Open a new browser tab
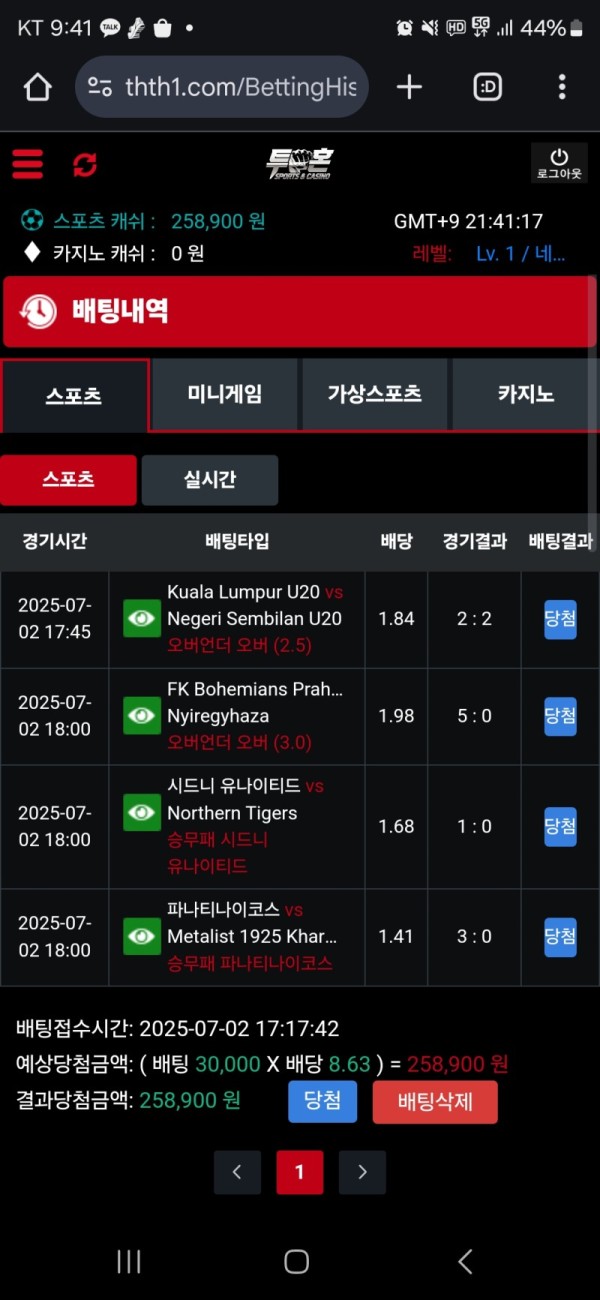600x1300 pixels. click(x=409, y=87)
